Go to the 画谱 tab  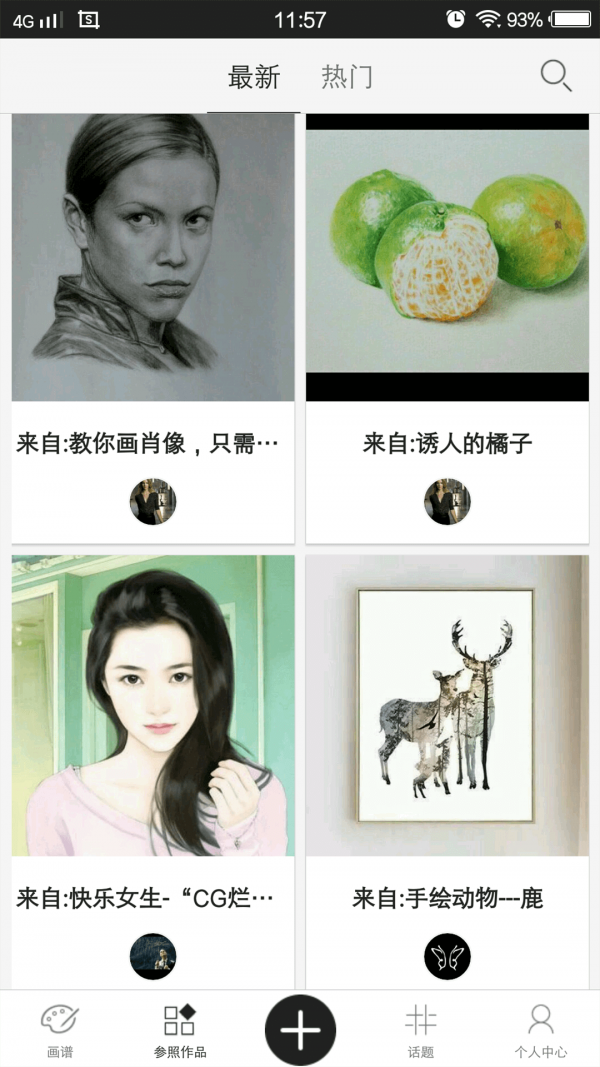pos(60,1031)
